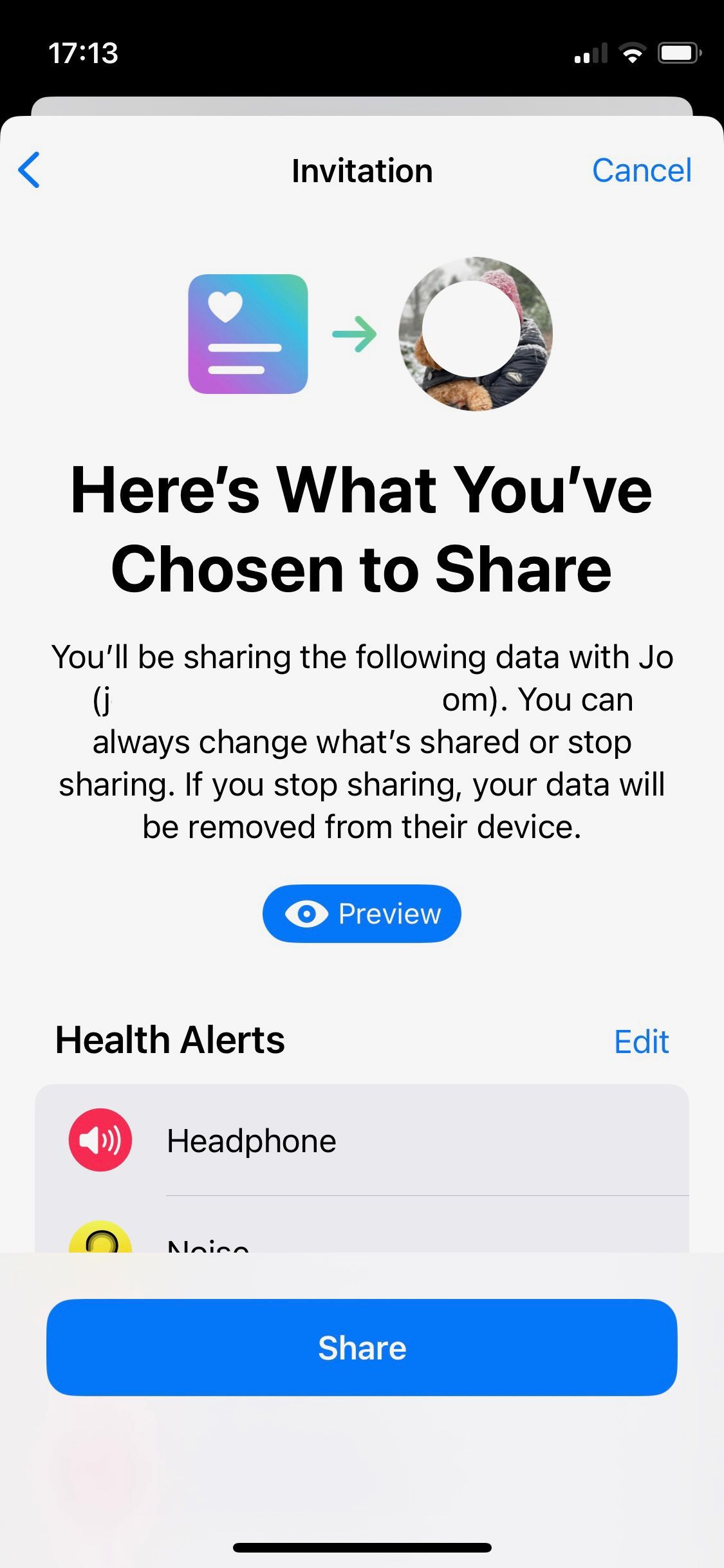This screenshot has width=724, height=1568.
Task: Preview the shared health data
Action: [362, 913]
